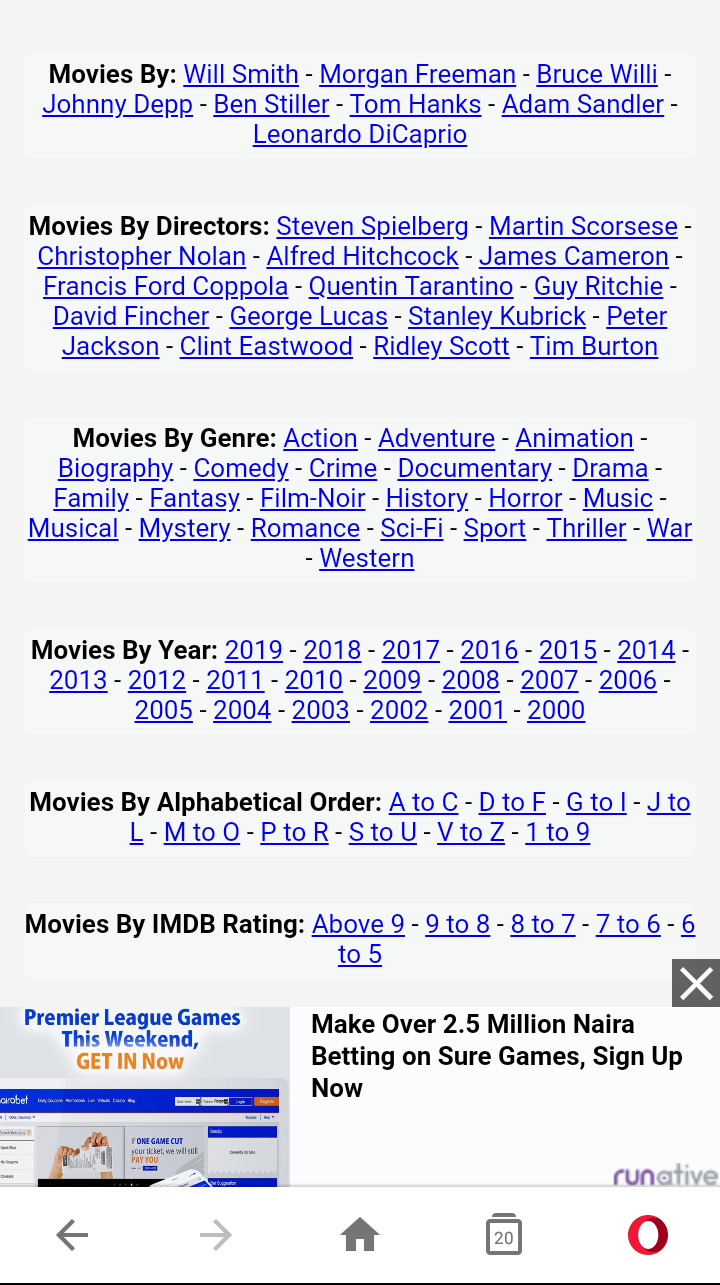
Task: Open the browser tabs switcher
Action: click(503, 1236)
